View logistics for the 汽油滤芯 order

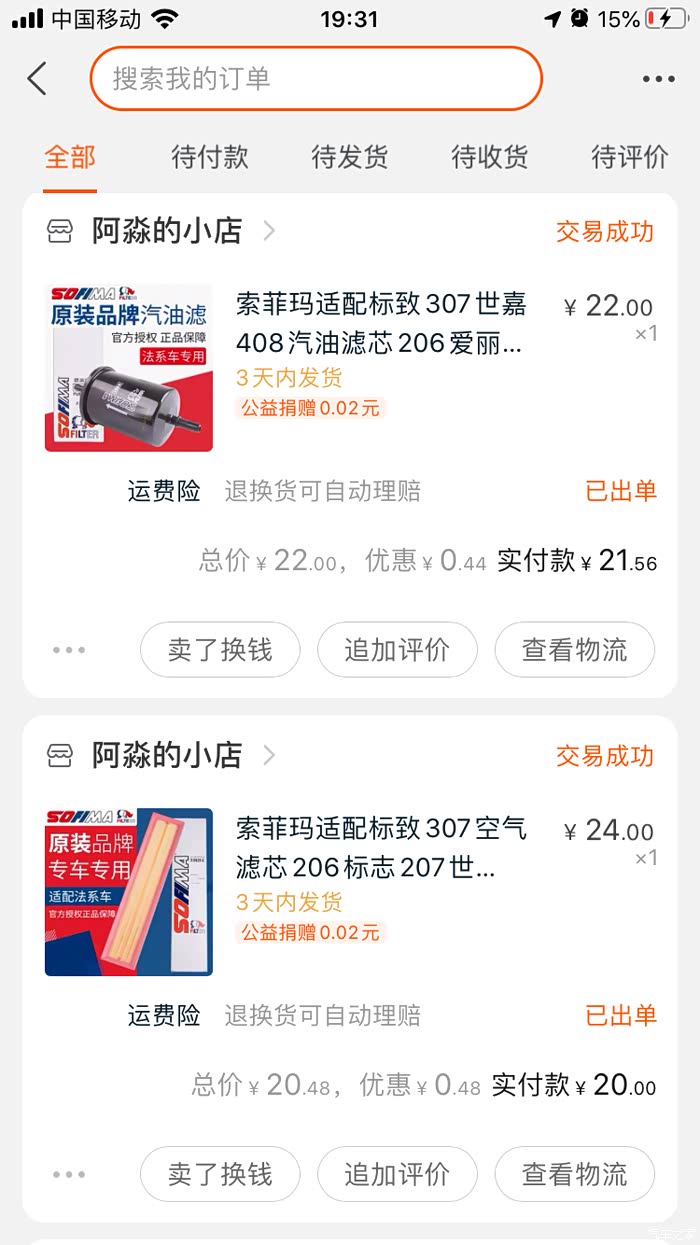point(574,650)
